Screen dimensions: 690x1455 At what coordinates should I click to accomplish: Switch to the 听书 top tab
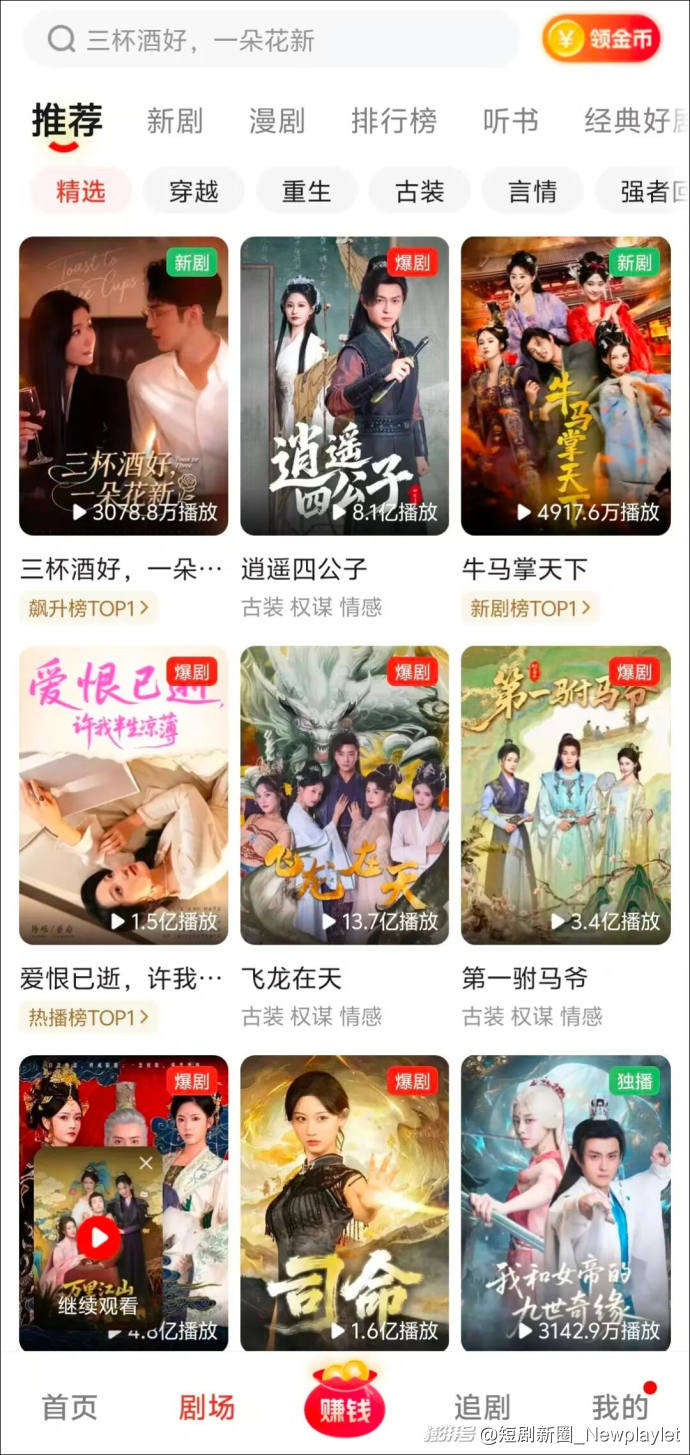(510, 122)
